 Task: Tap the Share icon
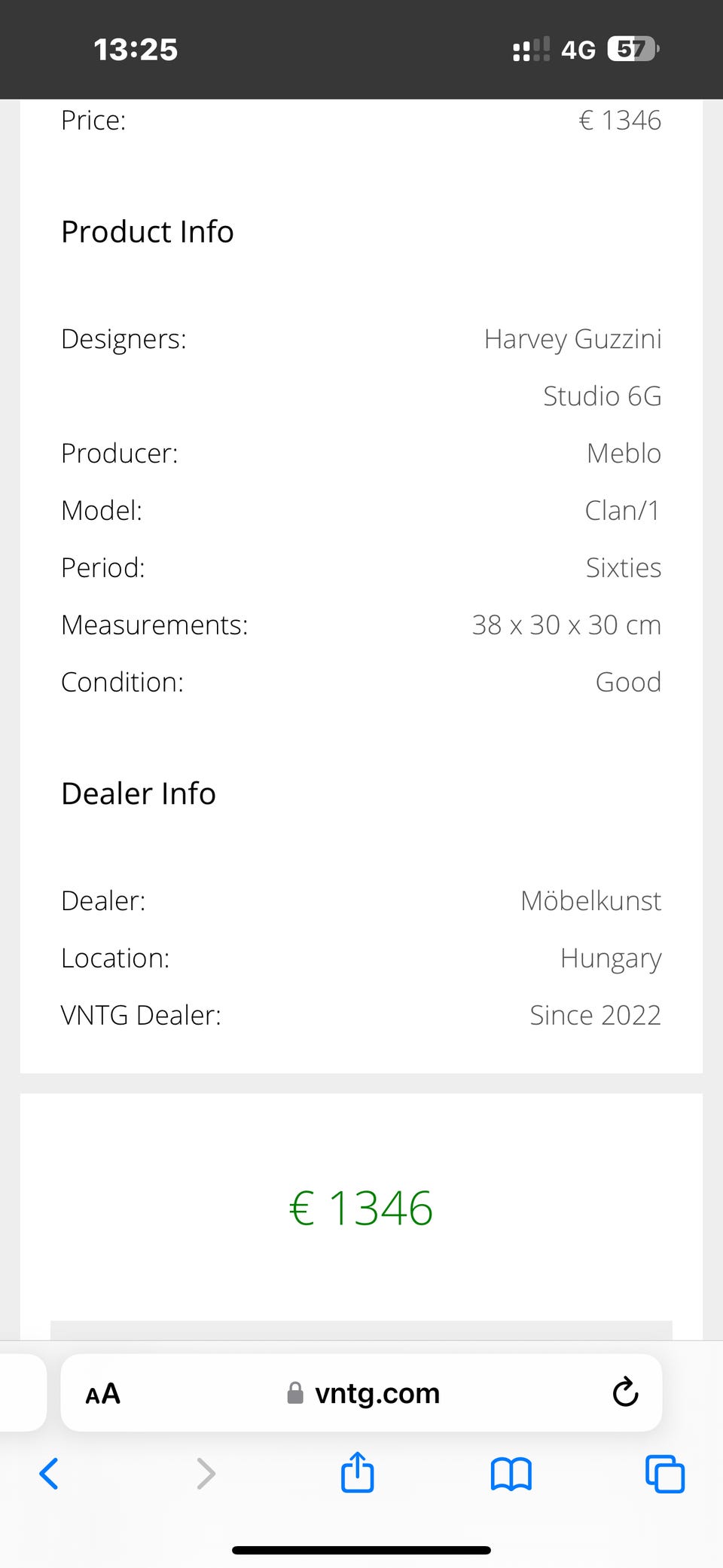pyautogui.click(x=356, y=1474)
